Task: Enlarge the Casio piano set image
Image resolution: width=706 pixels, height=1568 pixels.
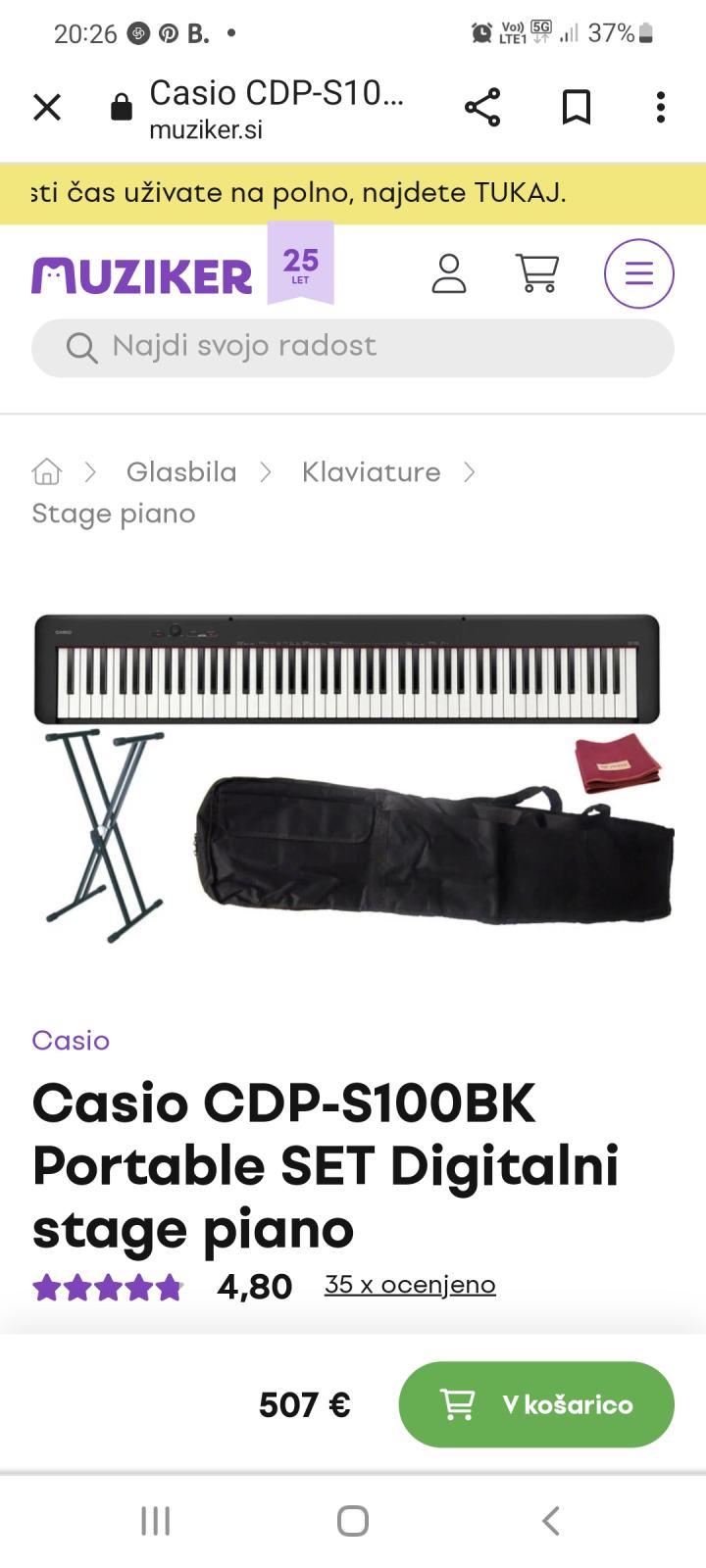Action: [353, 774]
